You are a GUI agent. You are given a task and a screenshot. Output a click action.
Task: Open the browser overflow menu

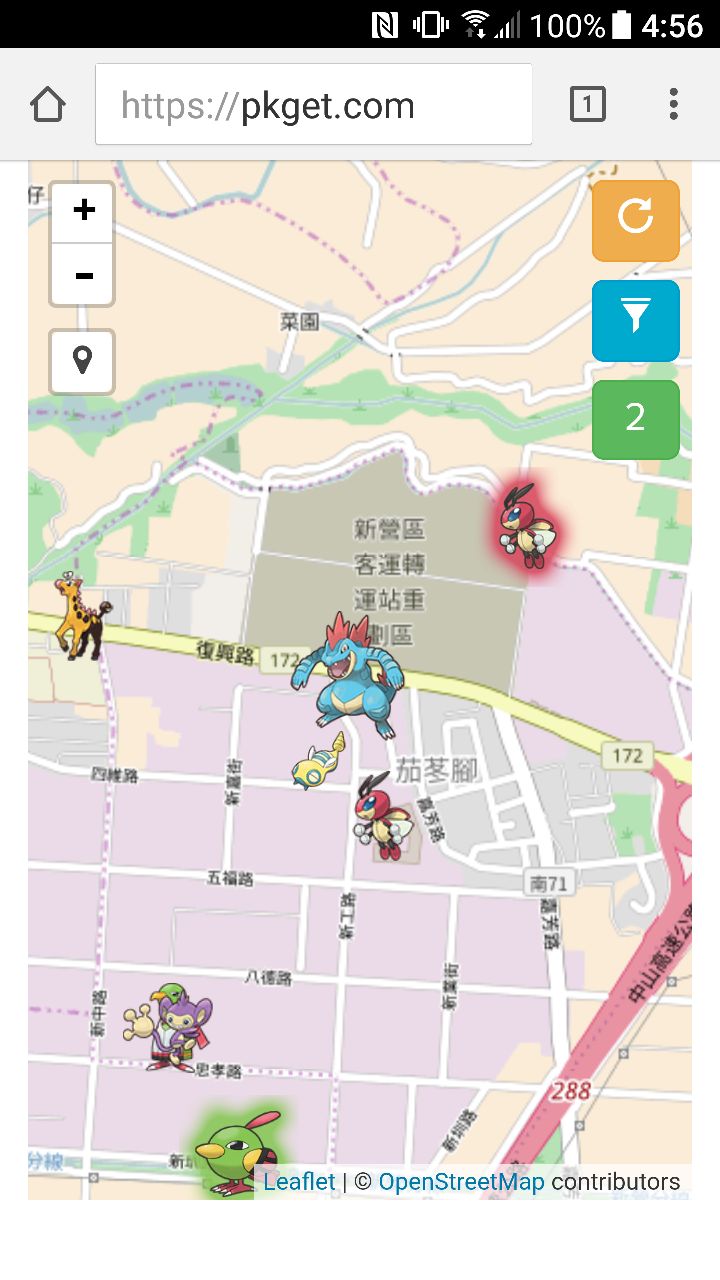[x=673, y=105]
